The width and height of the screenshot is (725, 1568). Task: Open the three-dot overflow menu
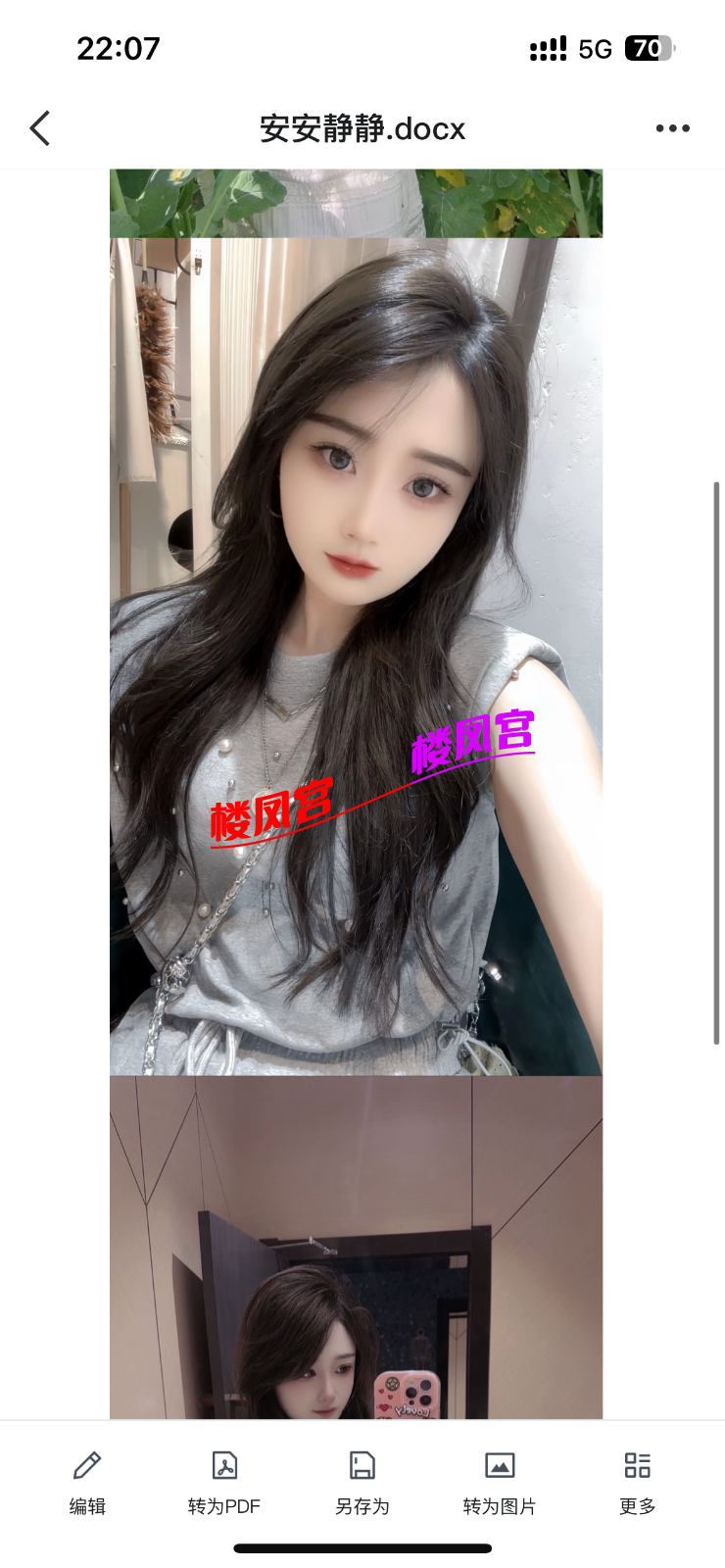[x=672, y=128]
